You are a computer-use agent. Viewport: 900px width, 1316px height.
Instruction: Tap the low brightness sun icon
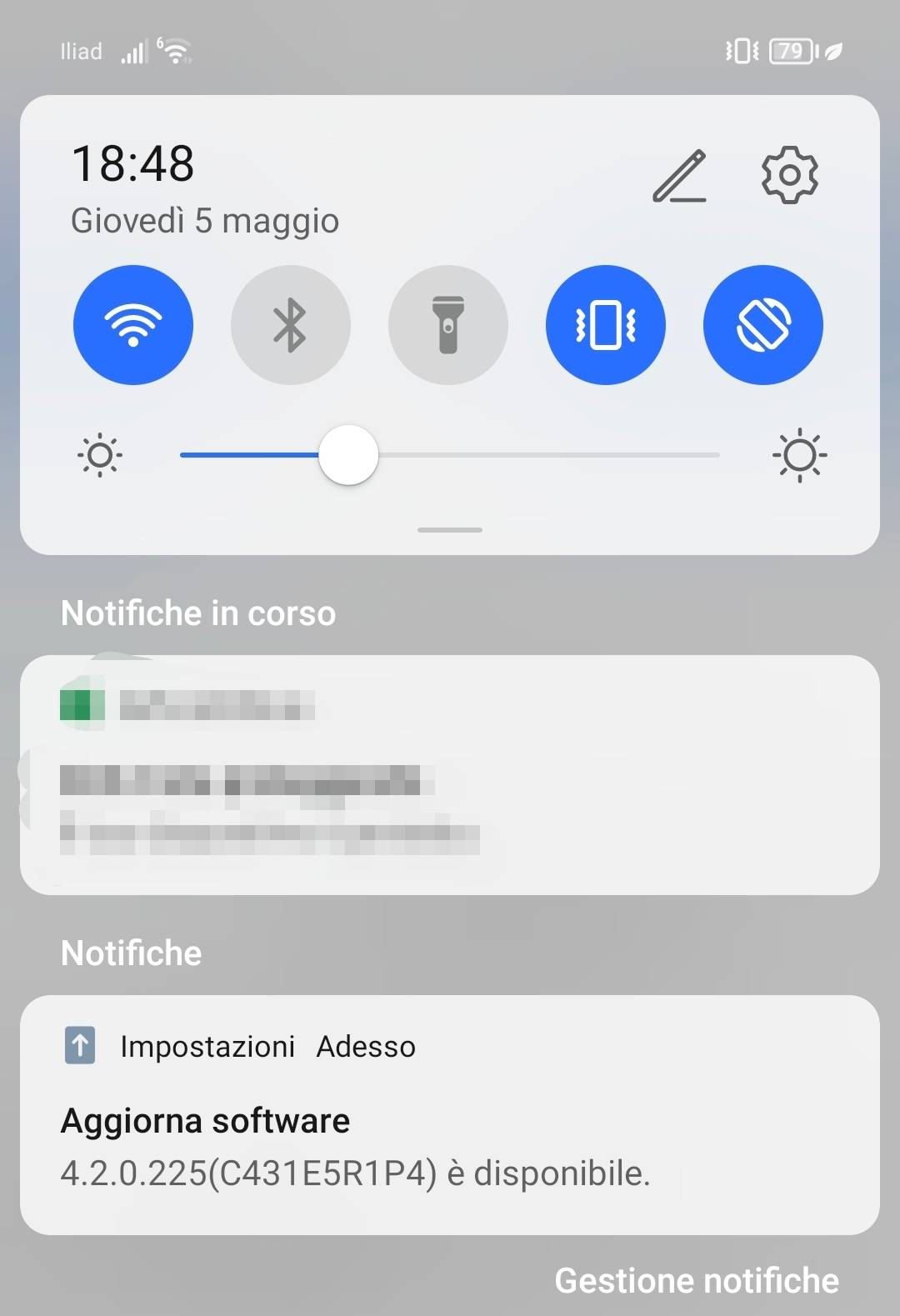(x=100, y=455)
